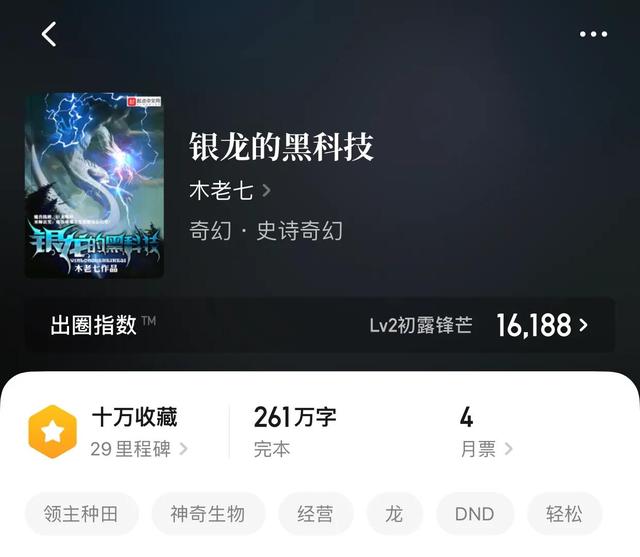640x557 pixels.
Task: Tap the 经营 tag chip
Action: (316, 514)
